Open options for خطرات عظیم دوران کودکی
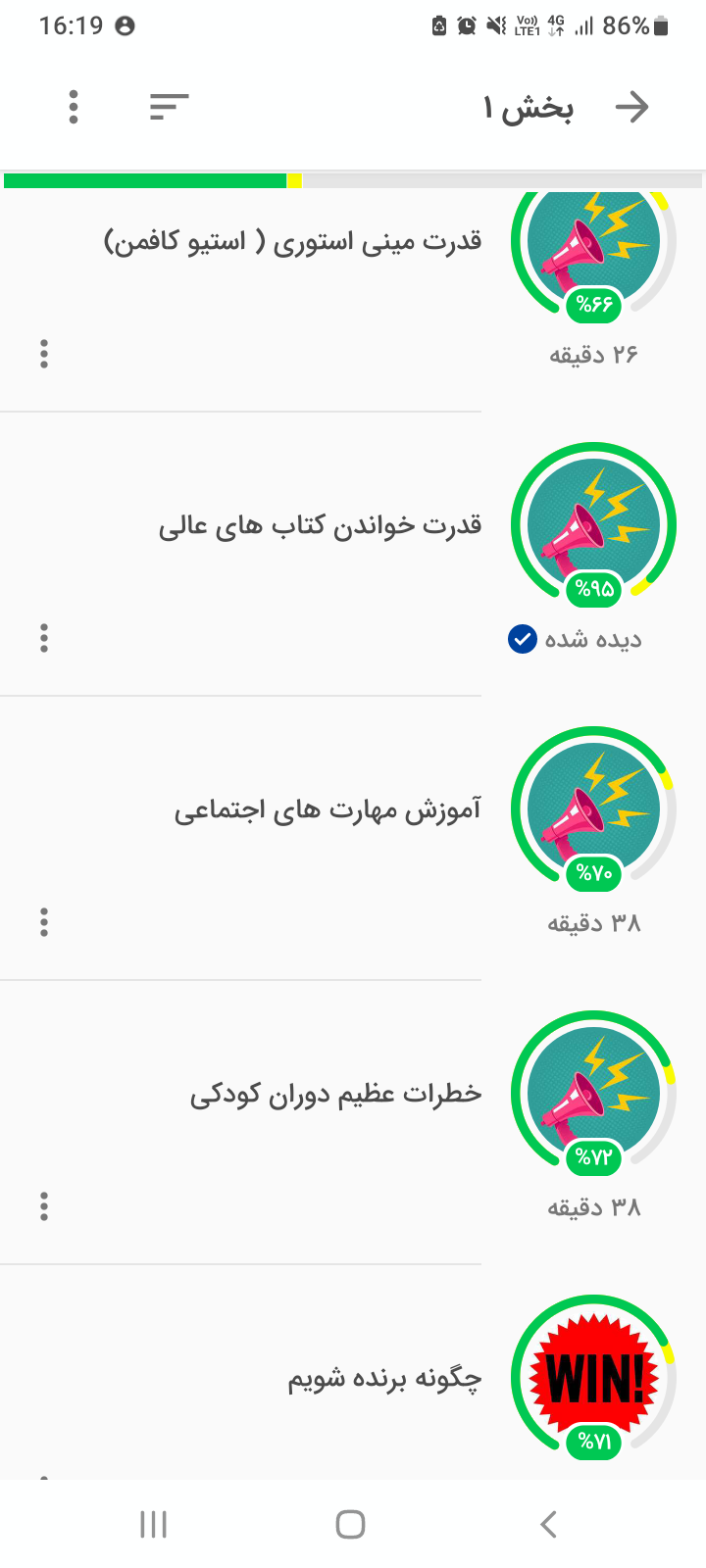This screenshot has height=1568, width=706. point(44,1206)
